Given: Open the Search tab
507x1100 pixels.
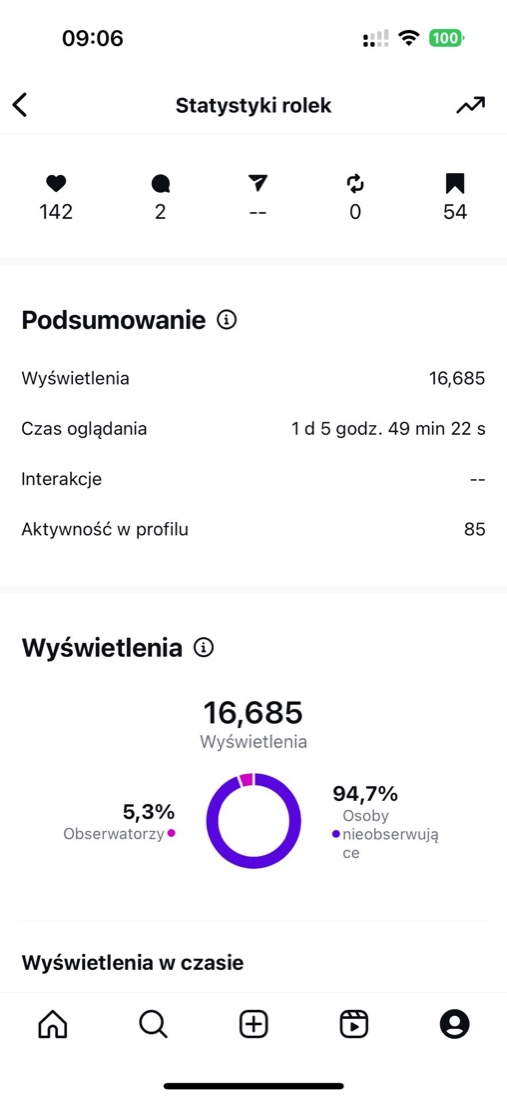Looking at the screenshot, I should 153,1025.
